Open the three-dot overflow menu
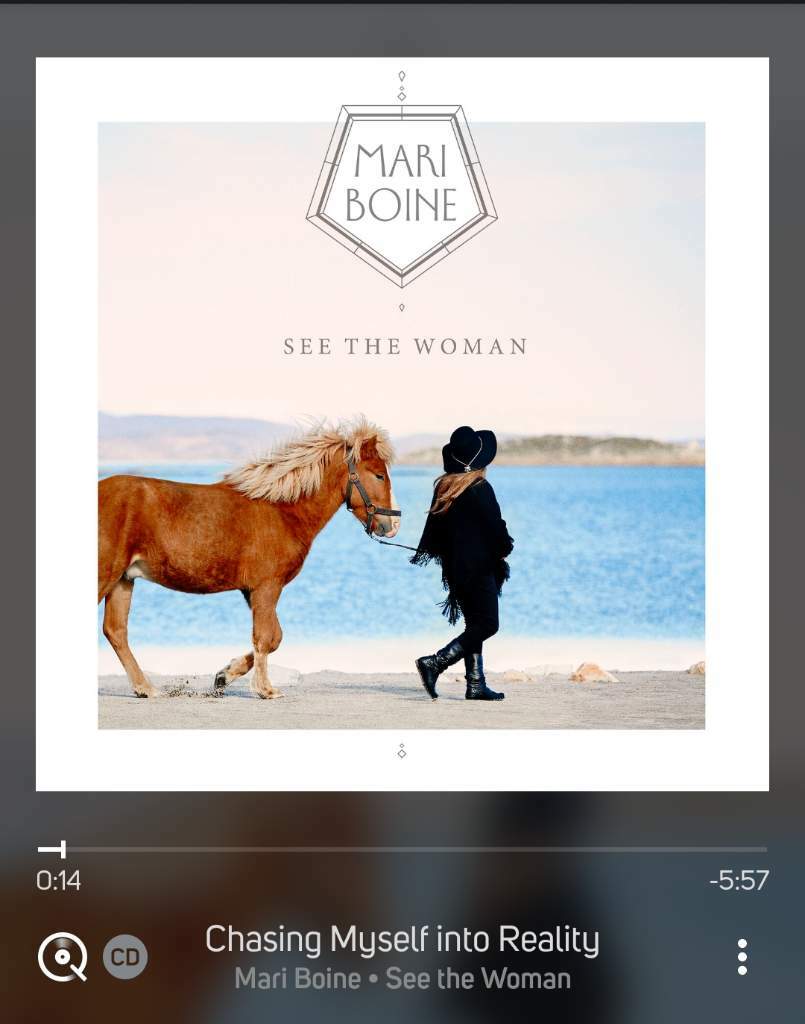Screen dimensions: 805x1024 pyautogui.click(x=741, y=957)
